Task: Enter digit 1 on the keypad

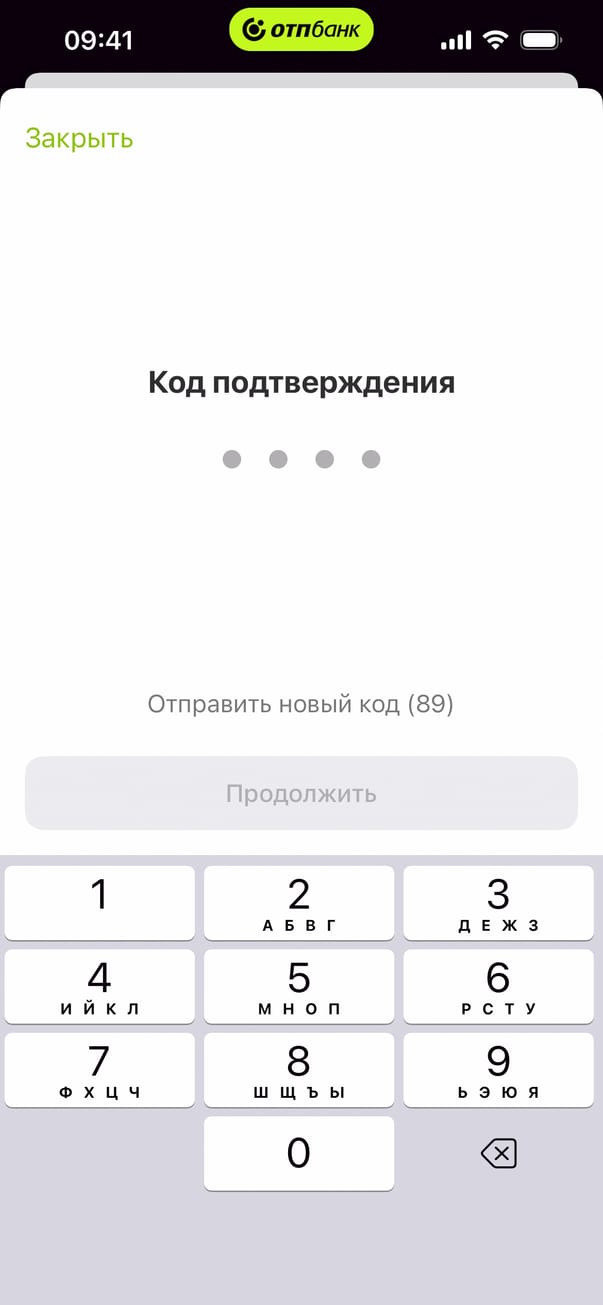Action: coord(100,902)
